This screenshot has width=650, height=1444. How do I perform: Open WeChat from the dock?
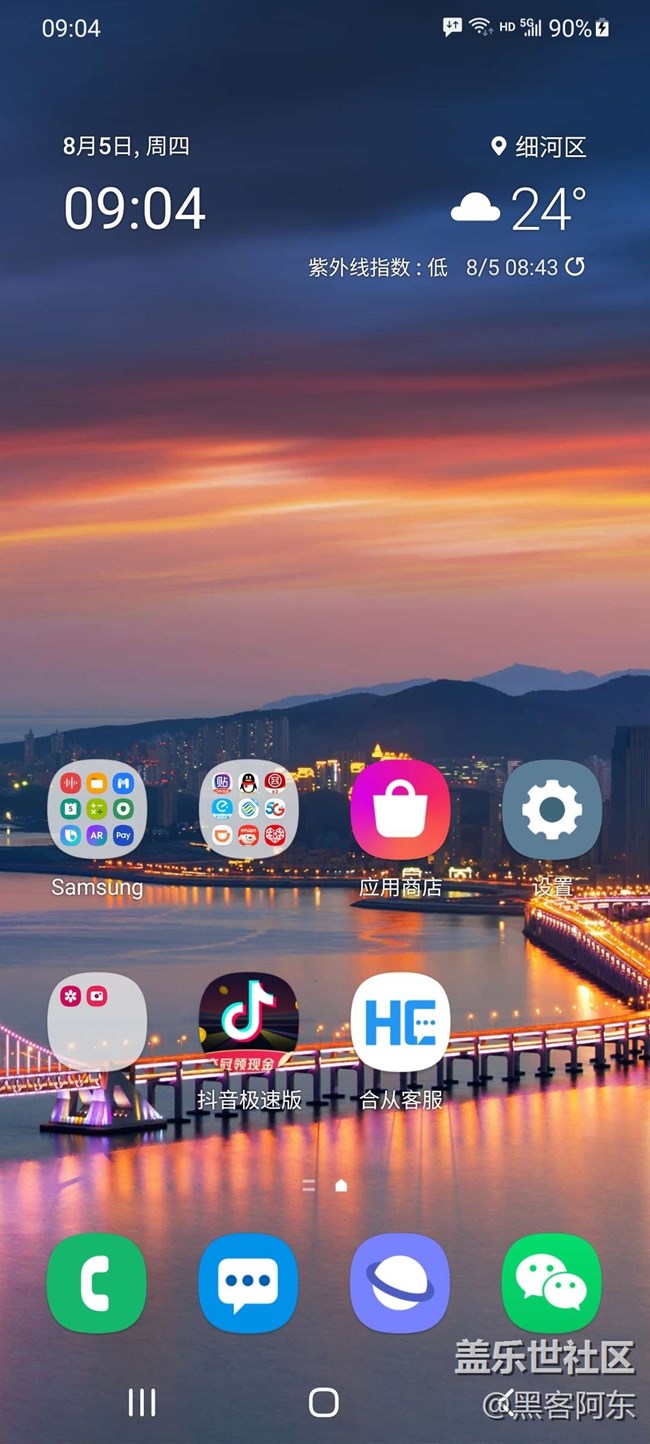(x=552, y=1283)
